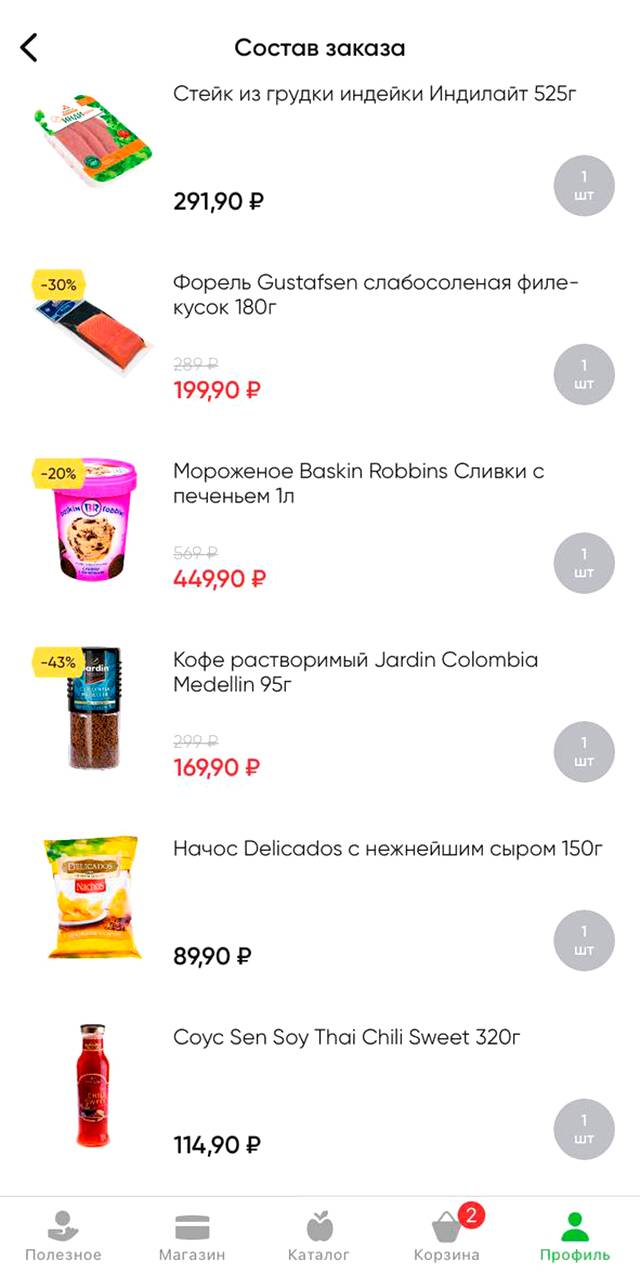Switch to the Магазин tab

pos(192,1237)
